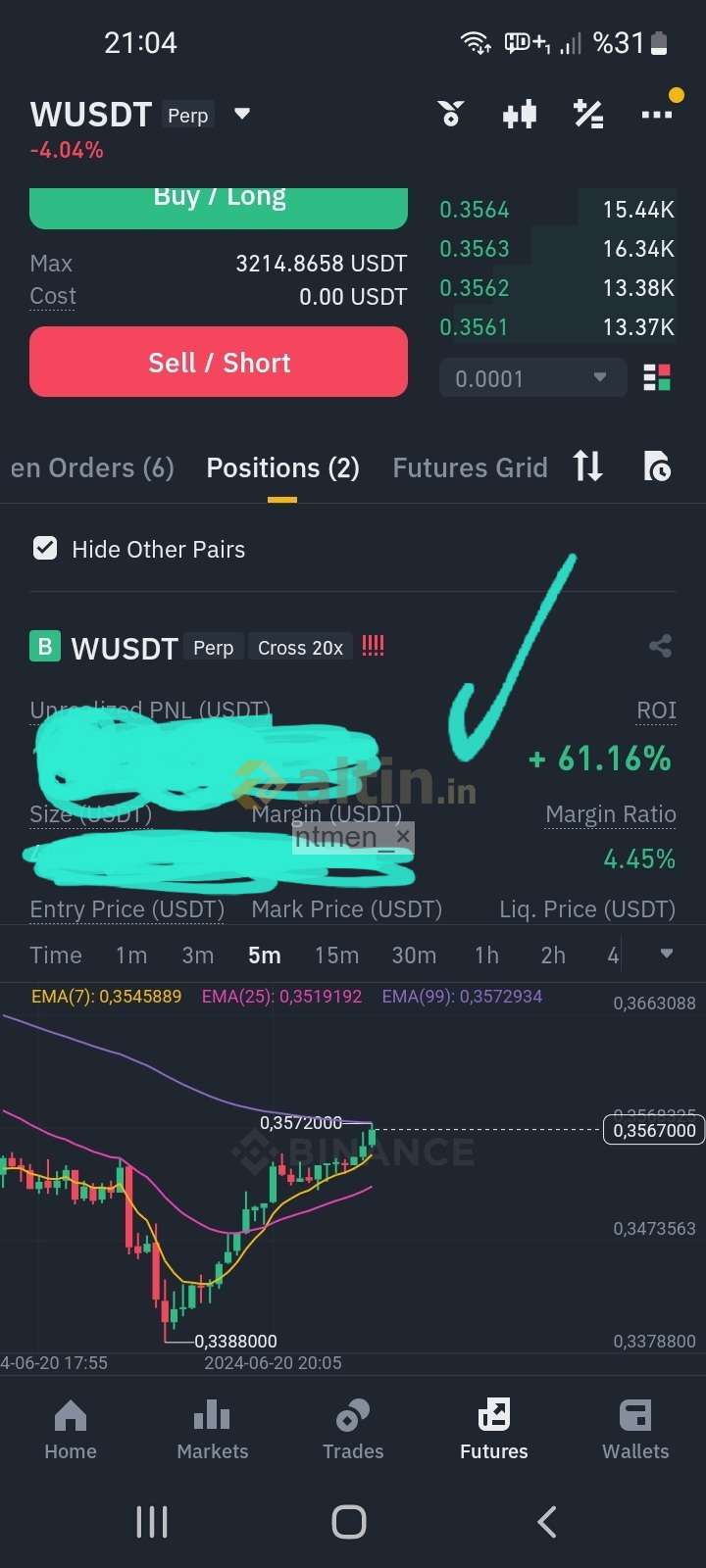The width and height of the screenshot is (706, 1568).
Task: Tap the system back button
Action: coord(547,1522)
